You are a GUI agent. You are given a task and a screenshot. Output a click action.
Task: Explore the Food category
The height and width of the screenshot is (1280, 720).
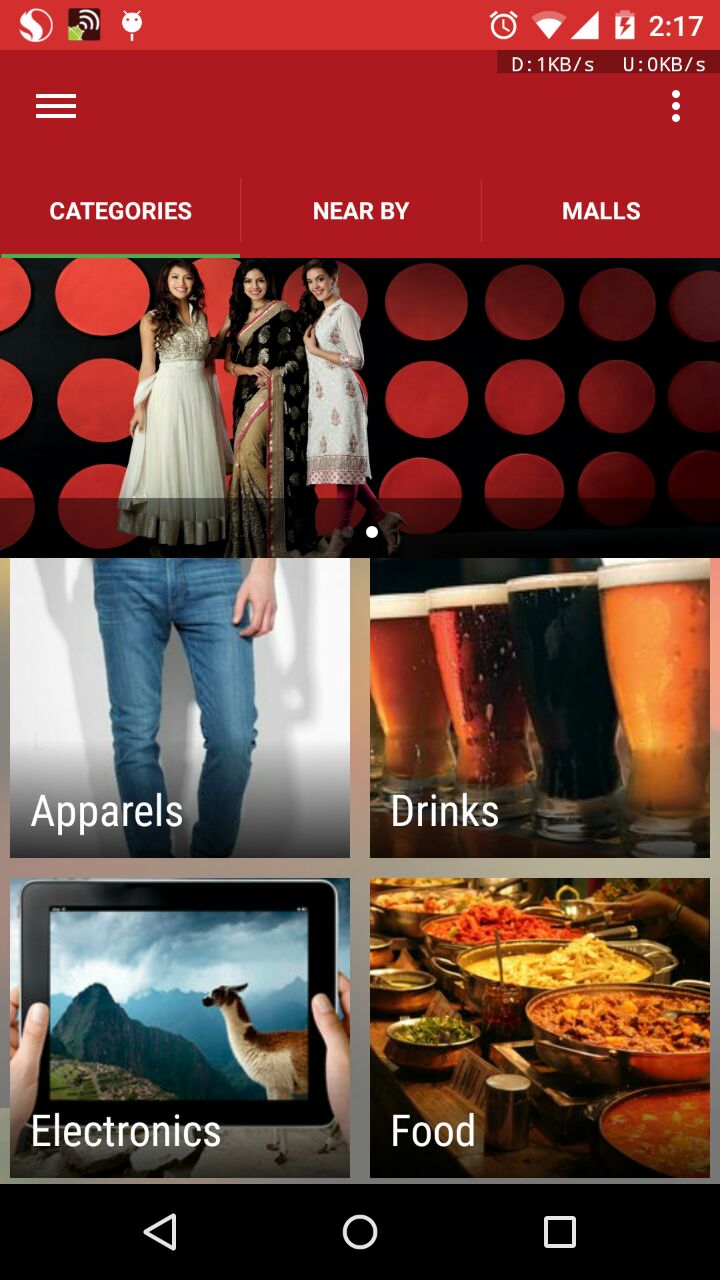tap(540, 1028)
